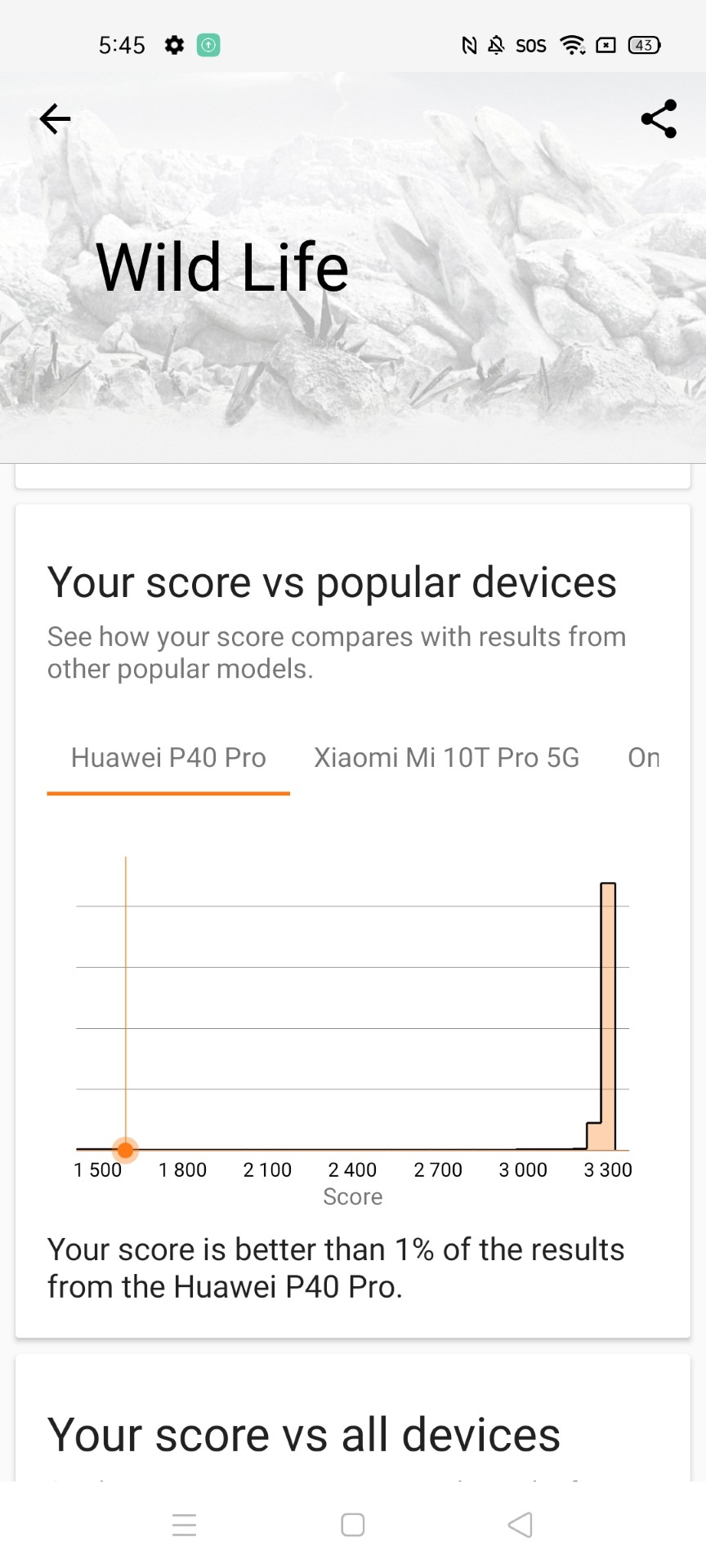Go back using the top-left arrow
The width and height of the screenshot is (706, 1568).
pos(55,119)
